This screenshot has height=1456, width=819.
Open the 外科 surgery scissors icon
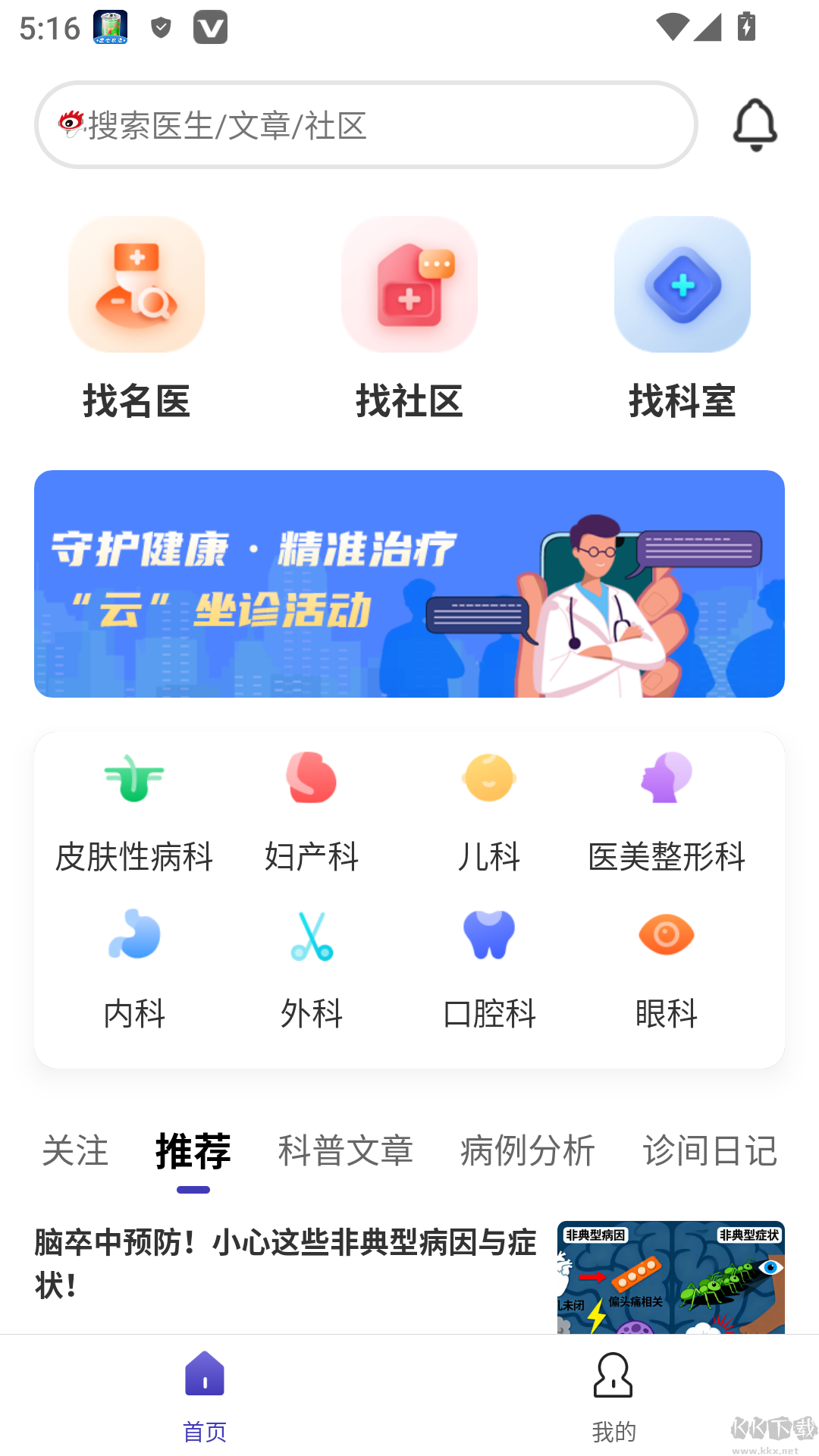(311, 935)
